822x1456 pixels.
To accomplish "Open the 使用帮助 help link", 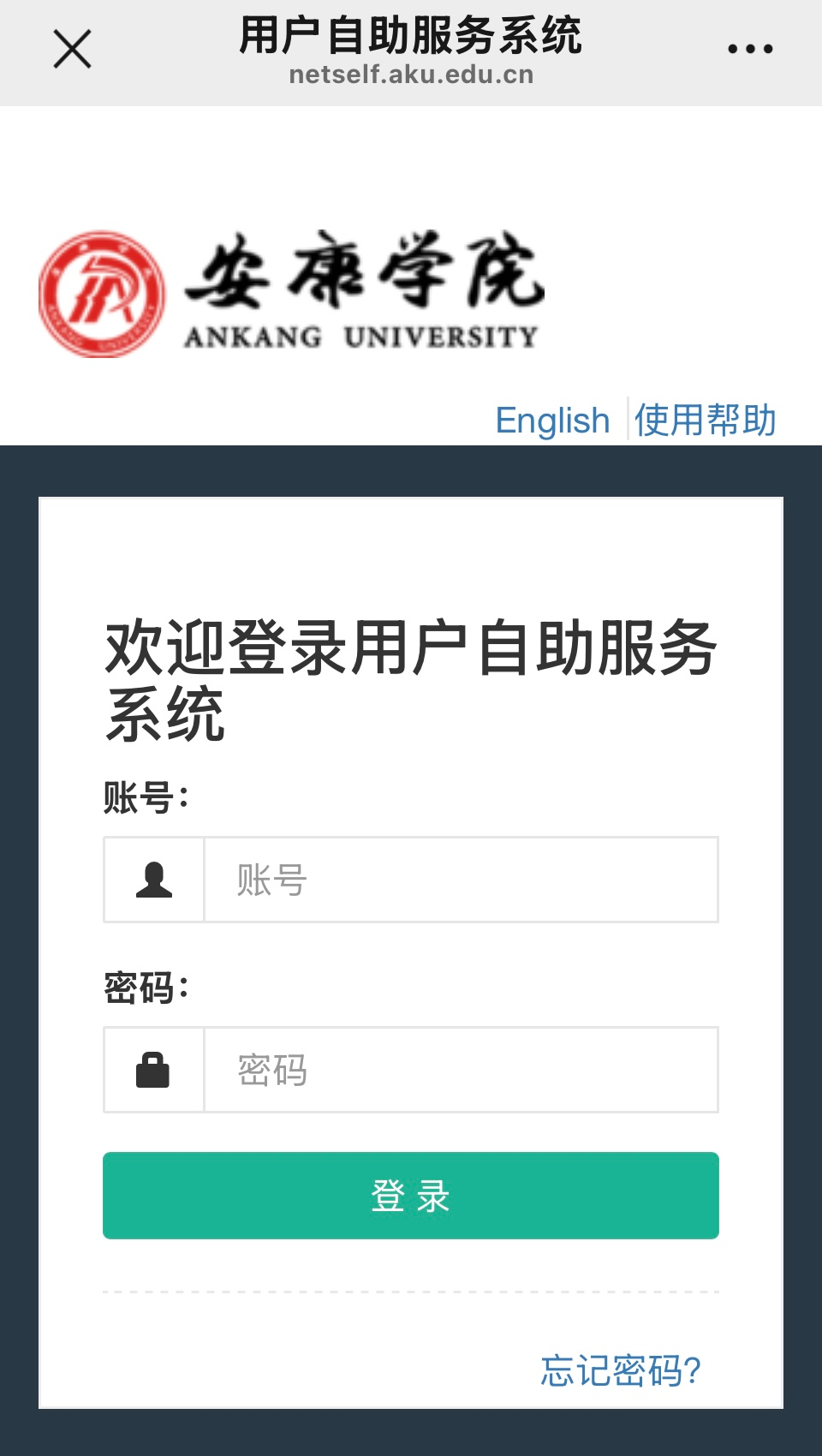I will click(x=705, y=421).
